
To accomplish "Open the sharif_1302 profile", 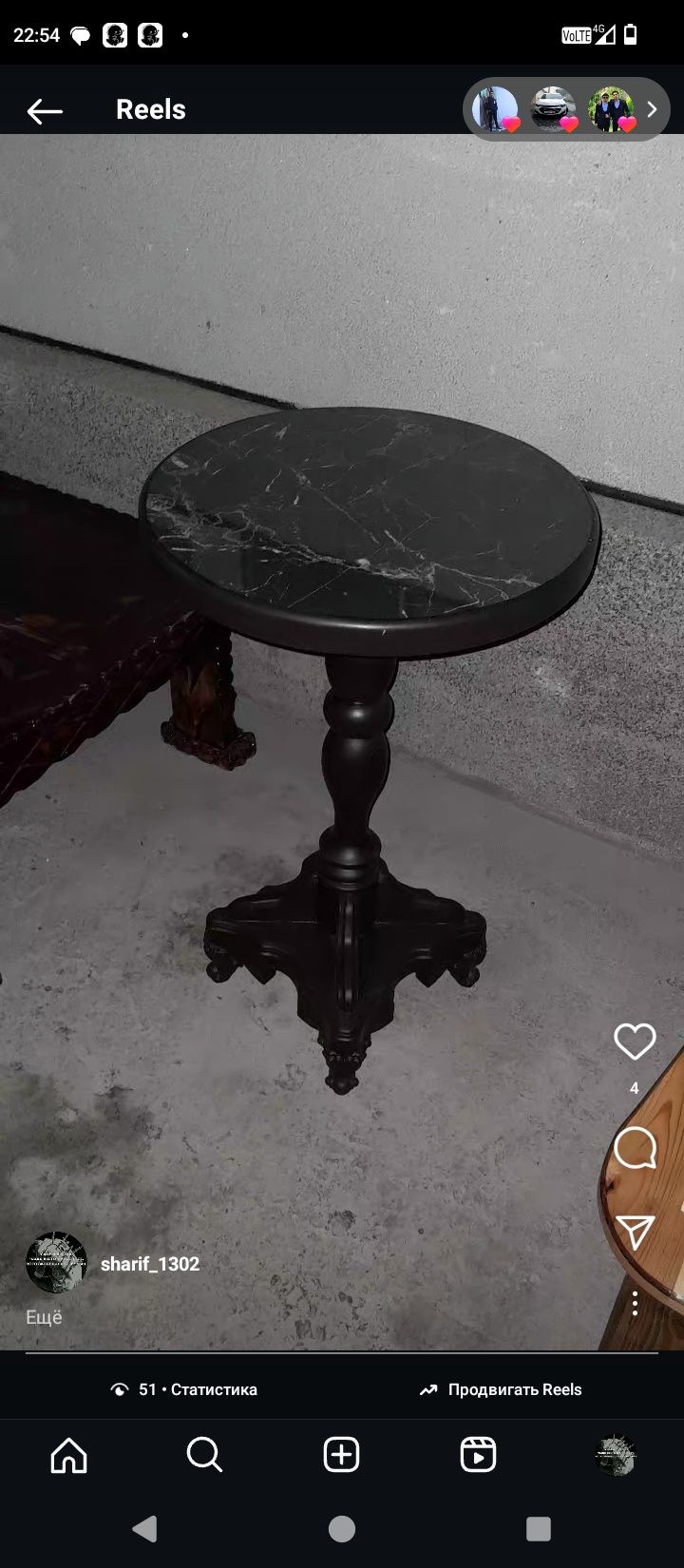I will coord(149,1264).
